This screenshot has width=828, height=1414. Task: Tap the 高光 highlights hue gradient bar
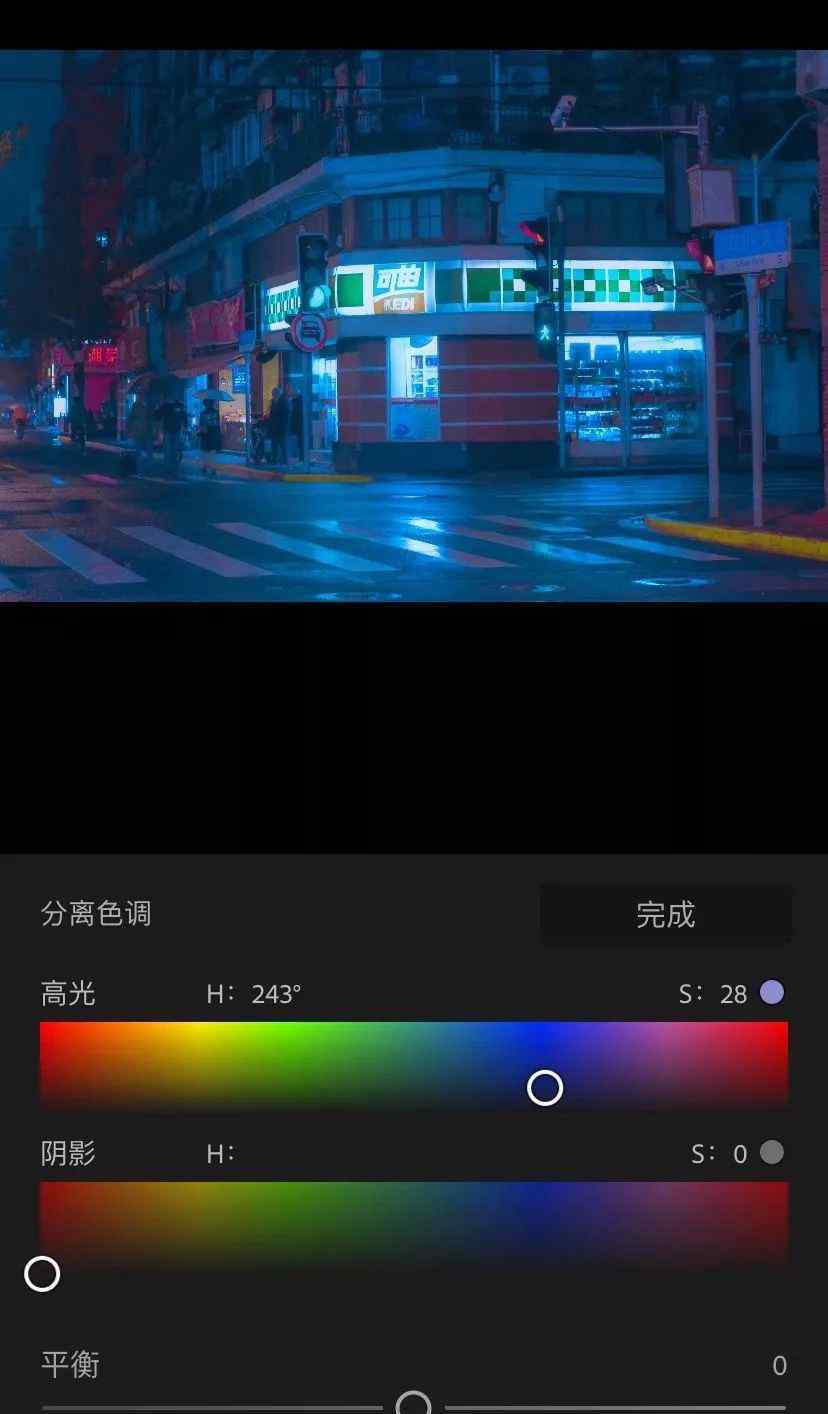pyautogui.click(x=414, y=1063)
